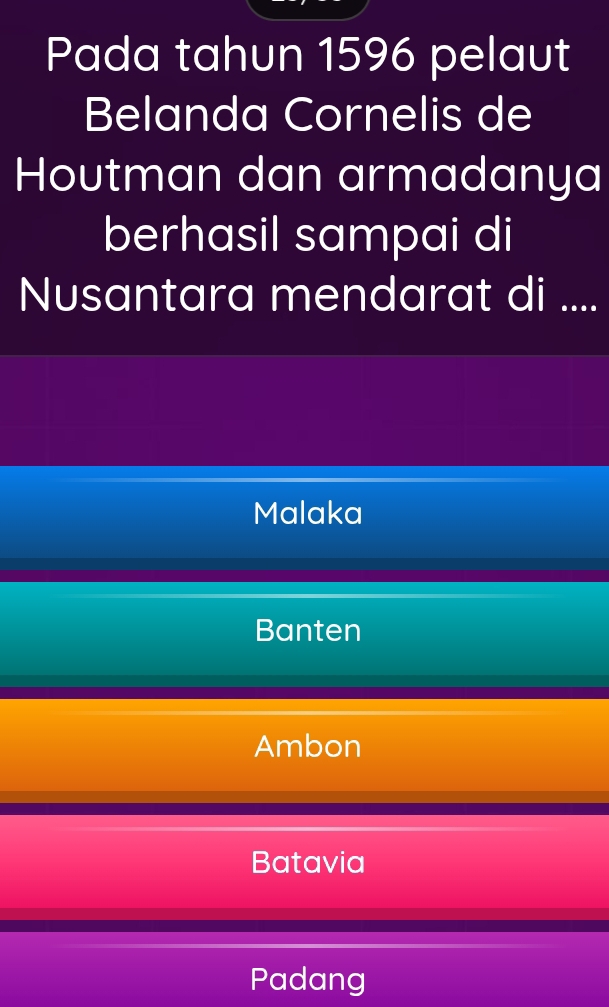The image size is (609, 1007).
Task: Pick the Ambon answer option
Action: click(x=305, y=746)
